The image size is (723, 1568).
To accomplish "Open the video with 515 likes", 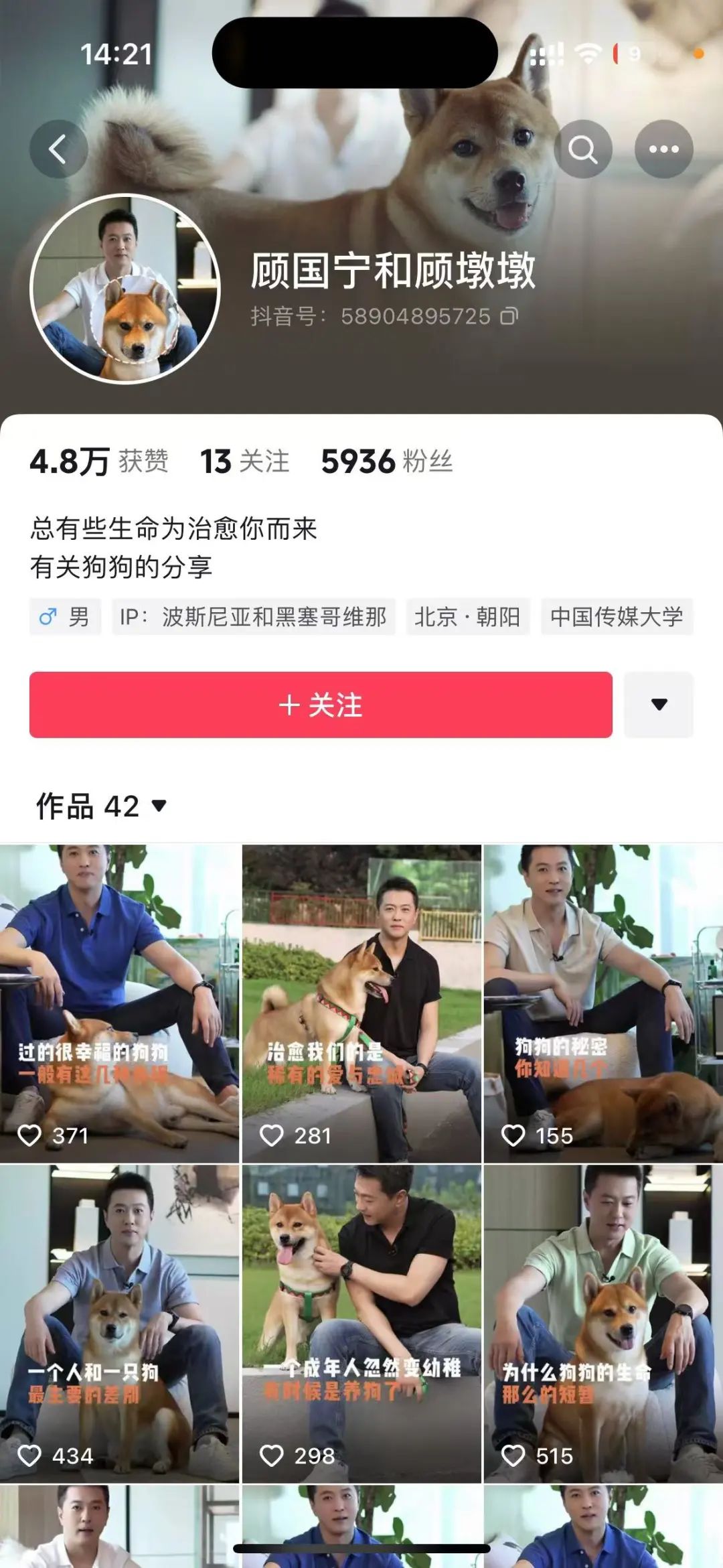I will (x=602, y=1323).
